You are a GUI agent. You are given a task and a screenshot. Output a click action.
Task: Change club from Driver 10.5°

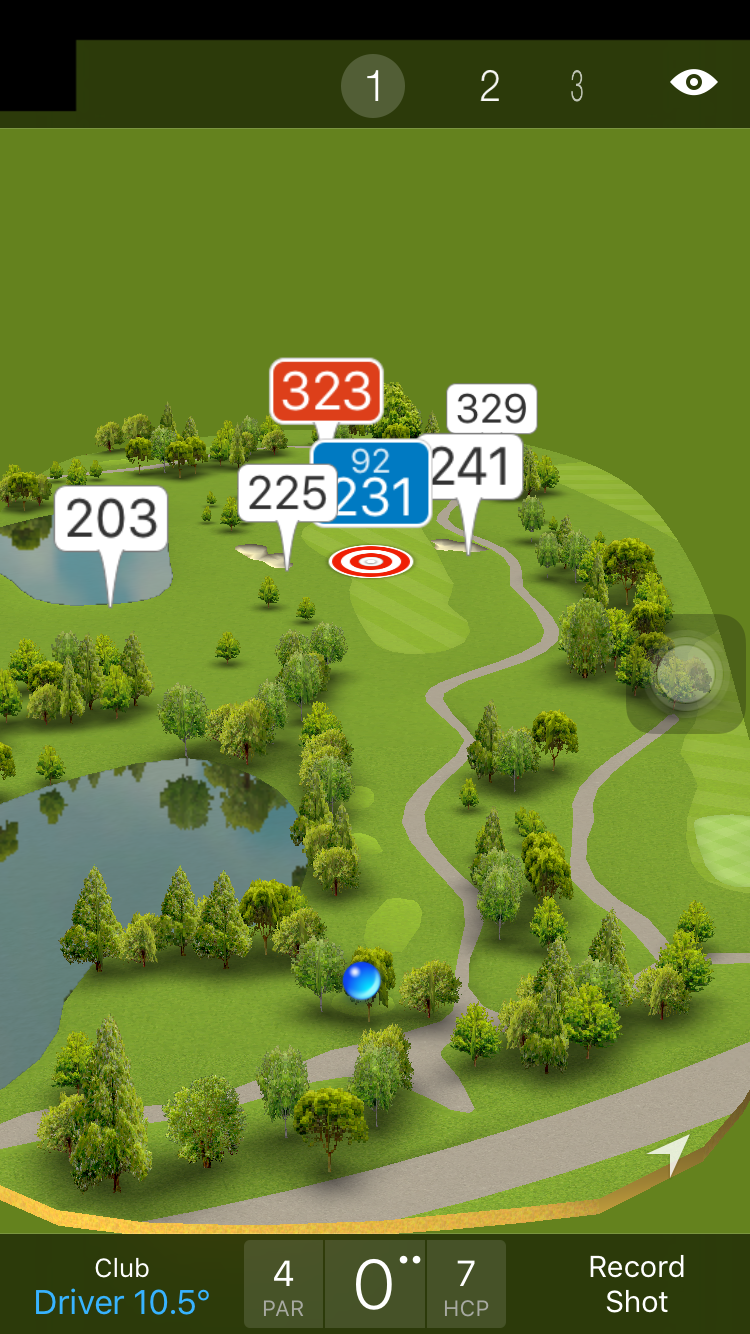[122, 1286]
